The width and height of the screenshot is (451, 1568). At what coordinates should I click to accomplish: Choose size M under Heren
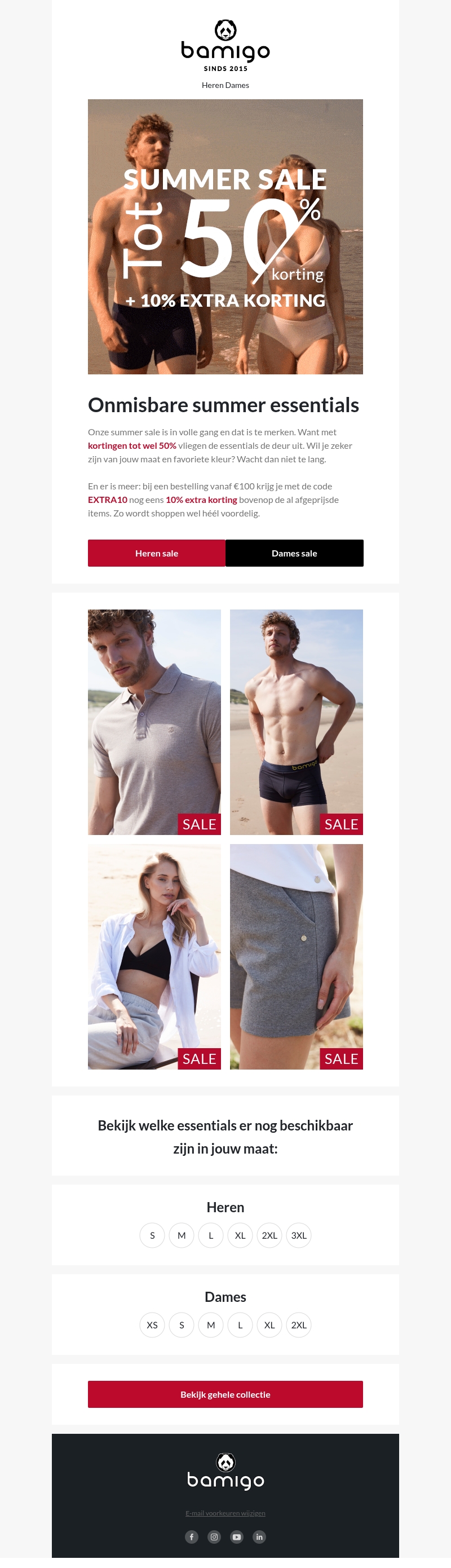click(182, 1235)
